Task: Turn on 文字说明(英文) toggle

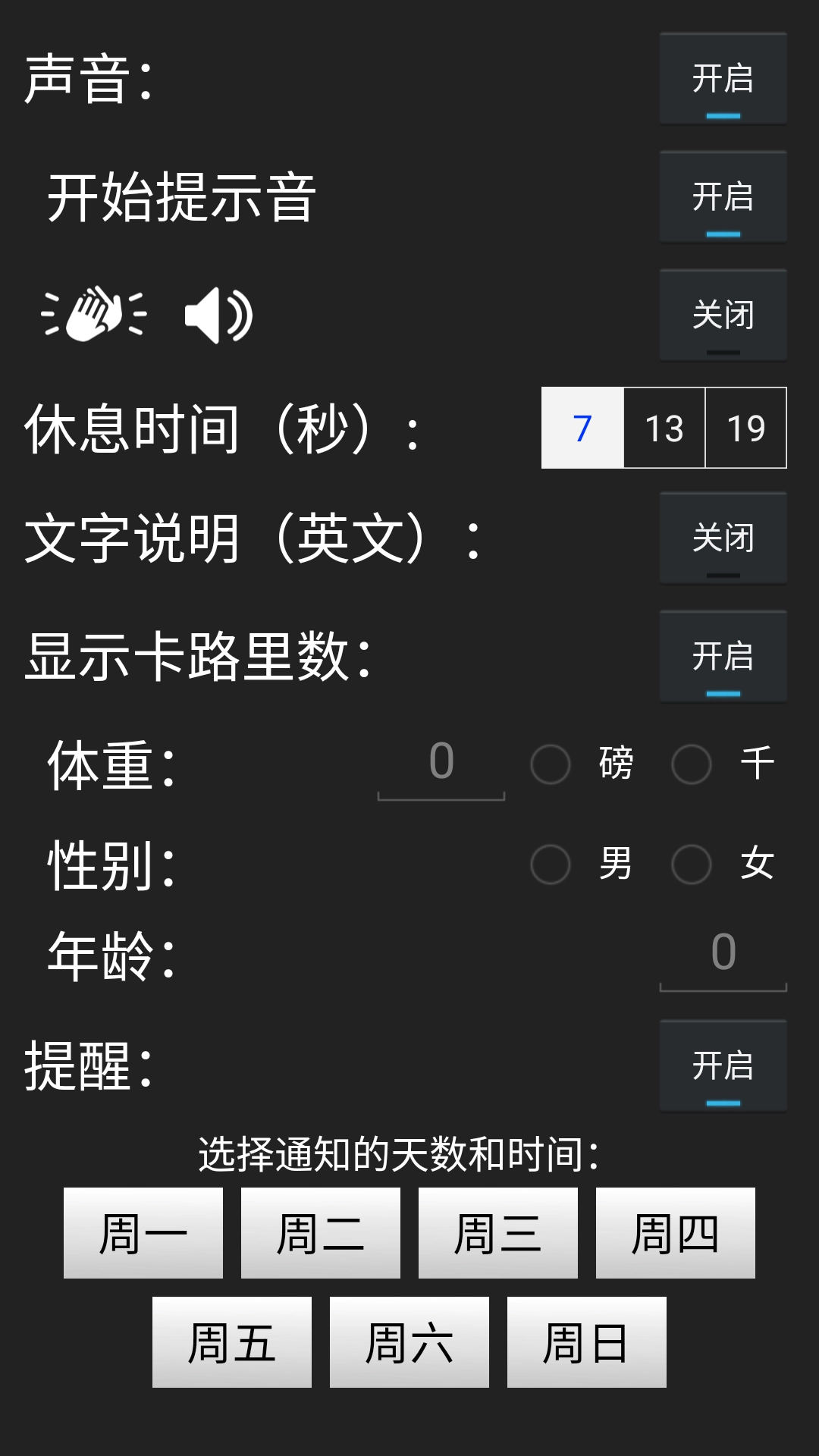Action: click(723, 538)
